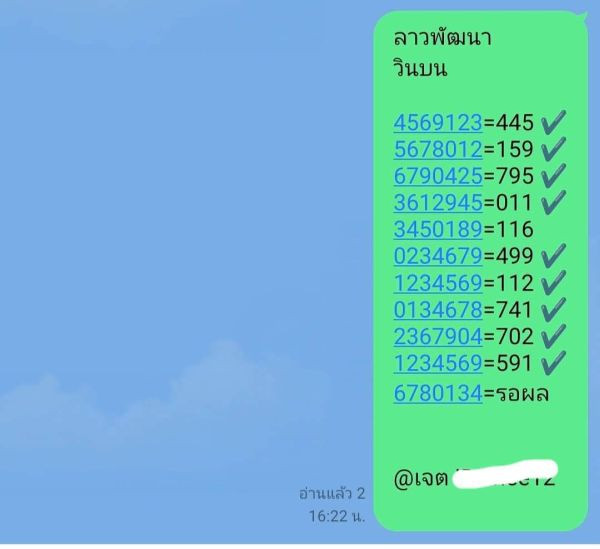
Task: Tap the 1234569 link next to =591
Action: tap(438, 361)
